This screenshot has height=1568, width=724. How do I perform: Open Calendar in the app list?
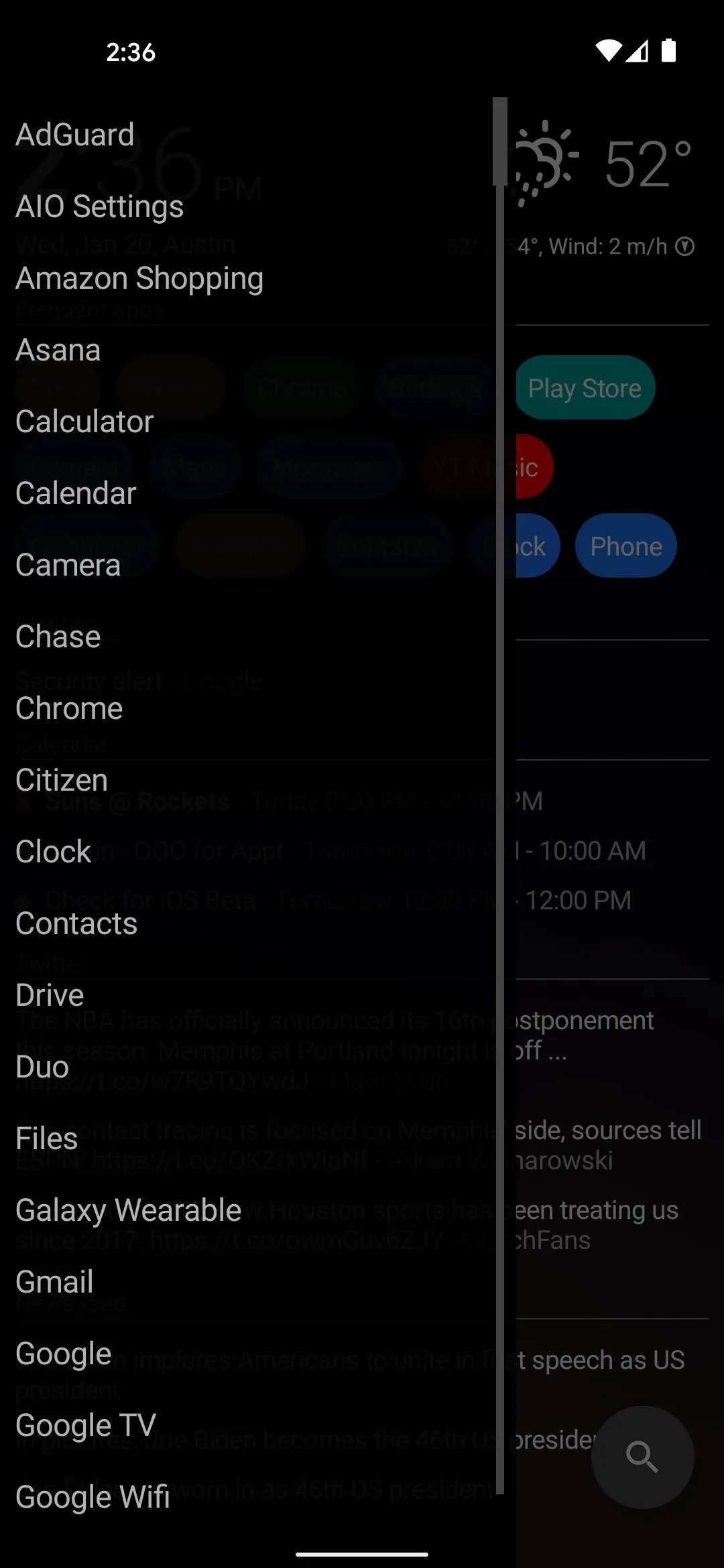coord(76,493)
